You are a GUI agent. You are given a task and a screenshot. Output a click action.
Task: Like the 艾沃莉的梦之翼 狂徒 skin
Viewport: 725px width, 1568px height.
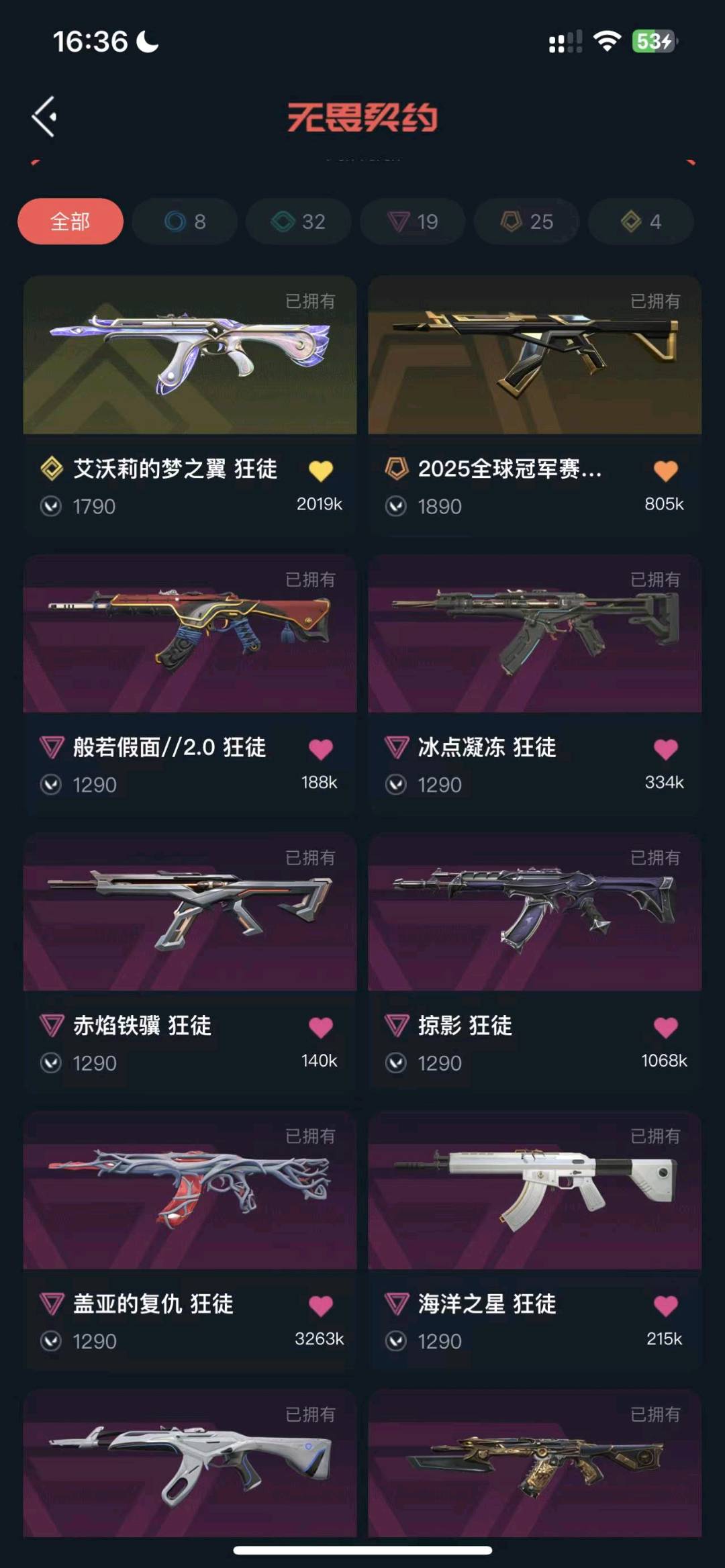tap(321, 471)
